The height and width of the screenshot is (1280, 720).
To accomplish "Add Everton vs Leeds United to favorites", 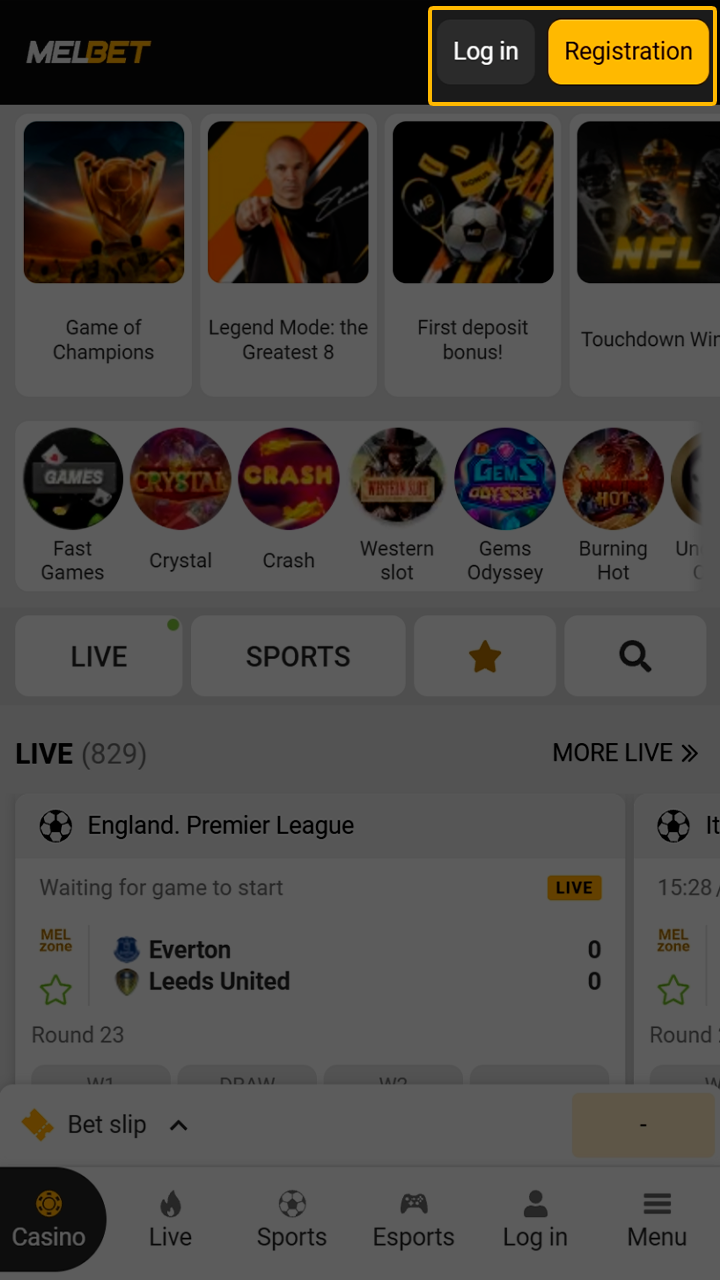I will coord(56,991).
